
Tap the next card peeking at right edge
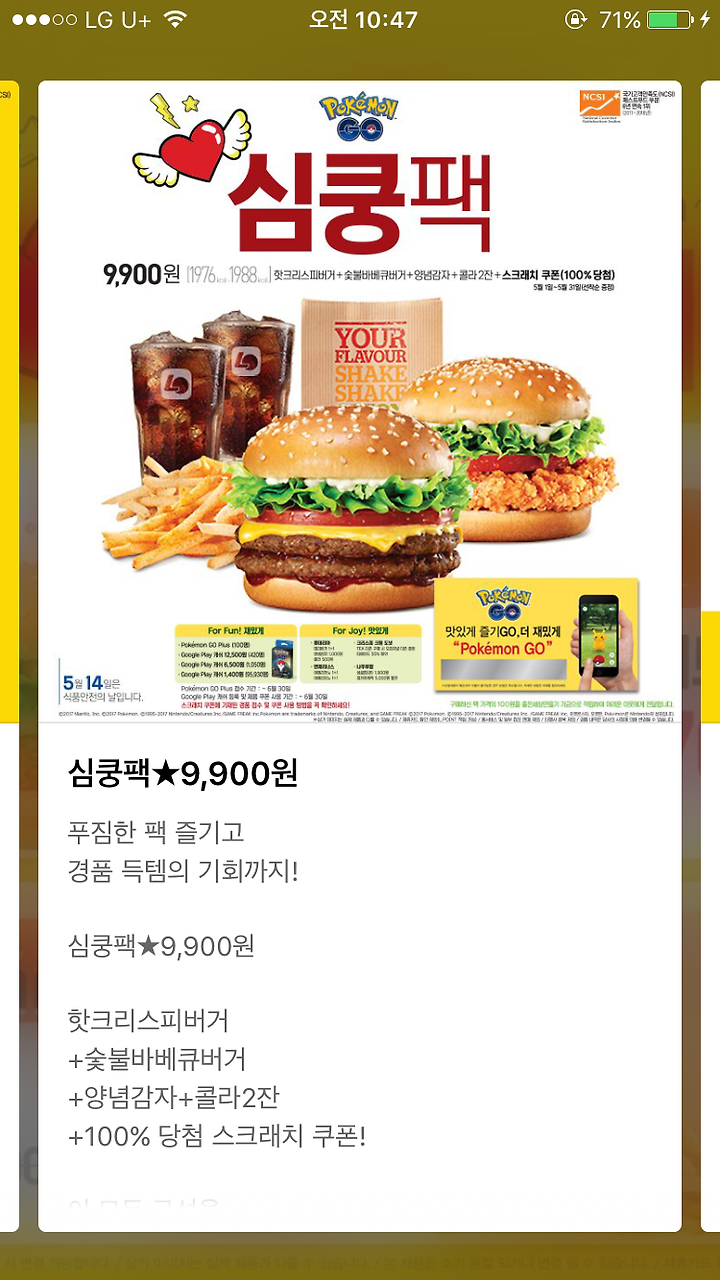tap(711, 656)
